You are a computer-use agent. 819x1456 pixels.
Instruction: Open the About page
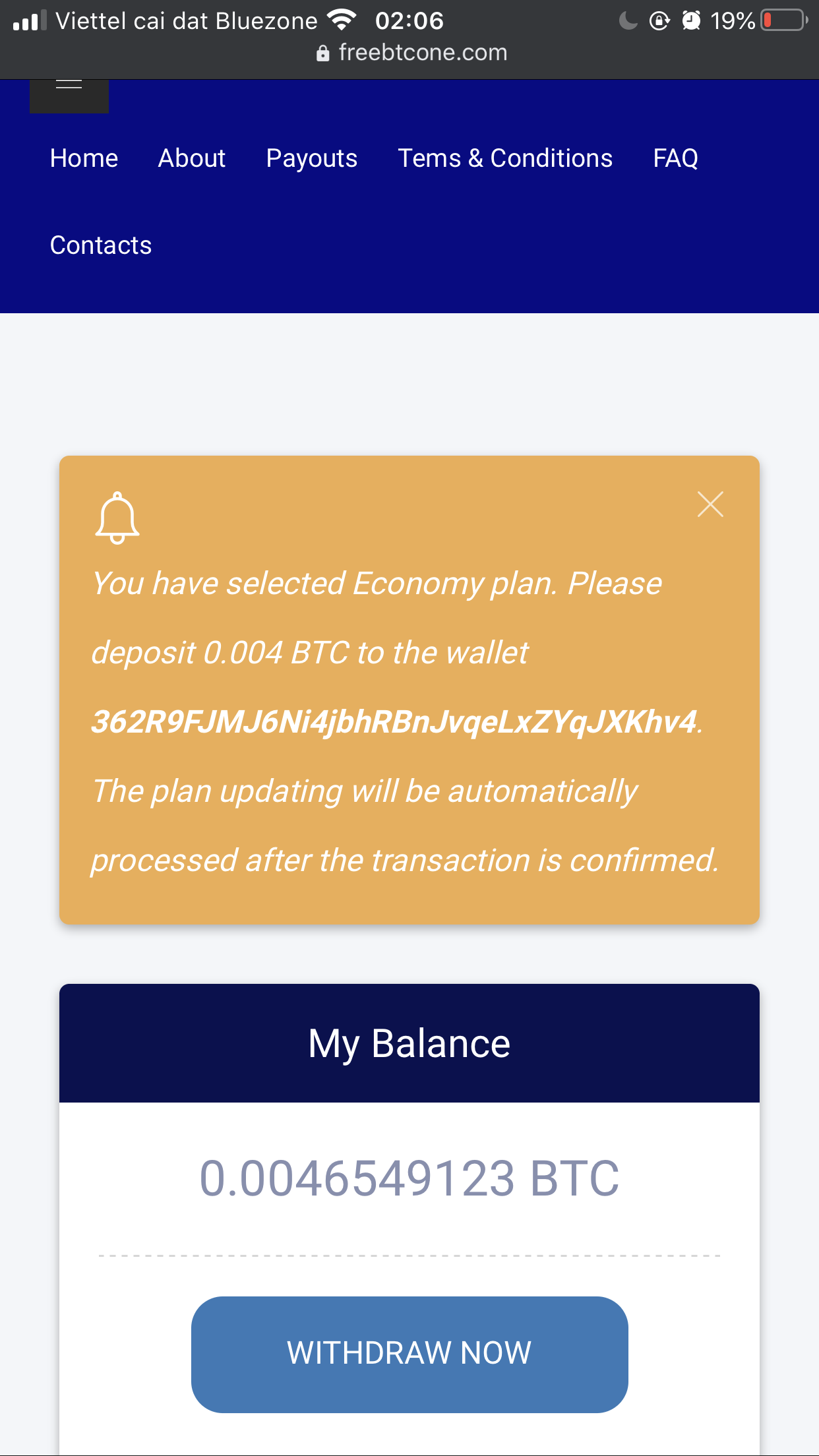pos(192,158)
